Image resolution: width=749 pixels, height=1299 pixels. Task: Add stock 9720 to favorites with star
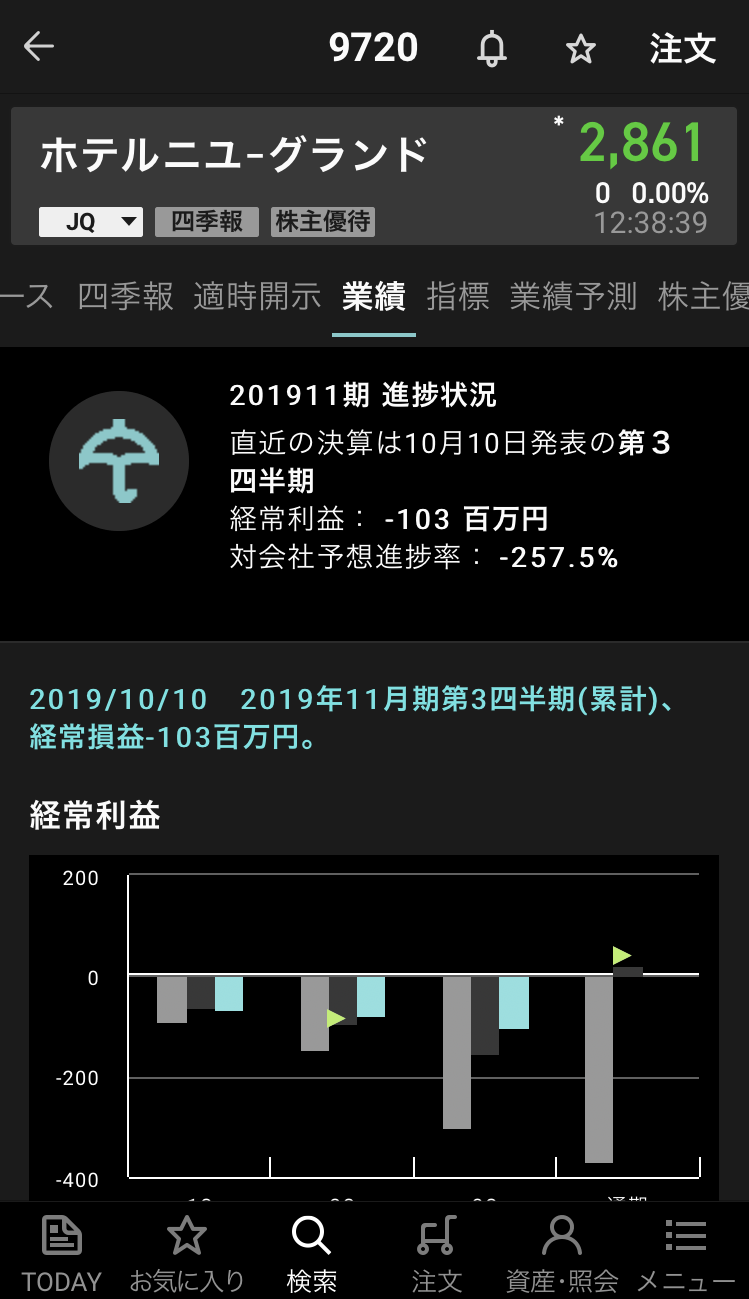click(x=581, y=48)
